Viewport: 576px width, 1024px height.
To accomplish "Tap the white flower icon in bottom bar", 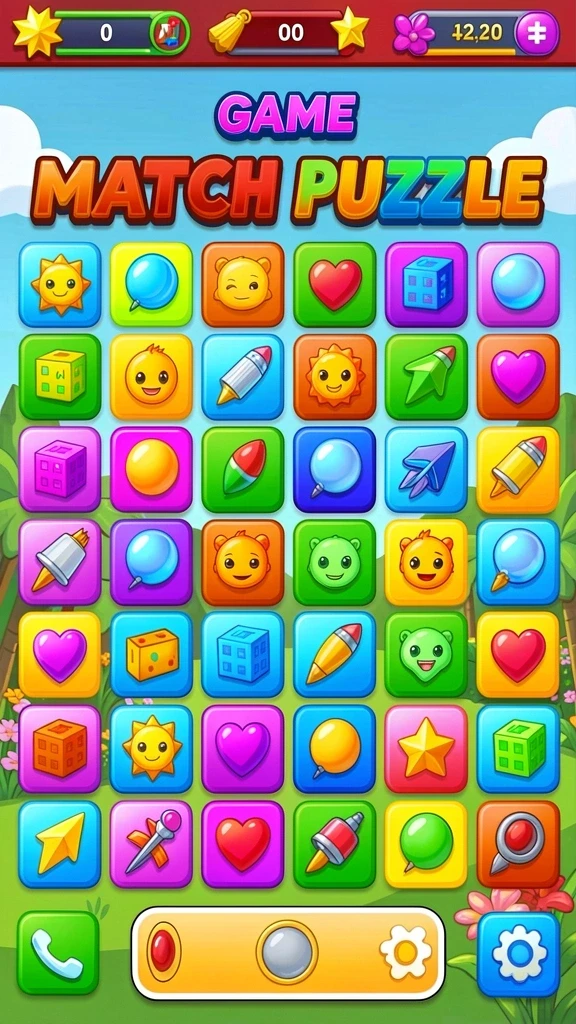I will pos(406,952).
